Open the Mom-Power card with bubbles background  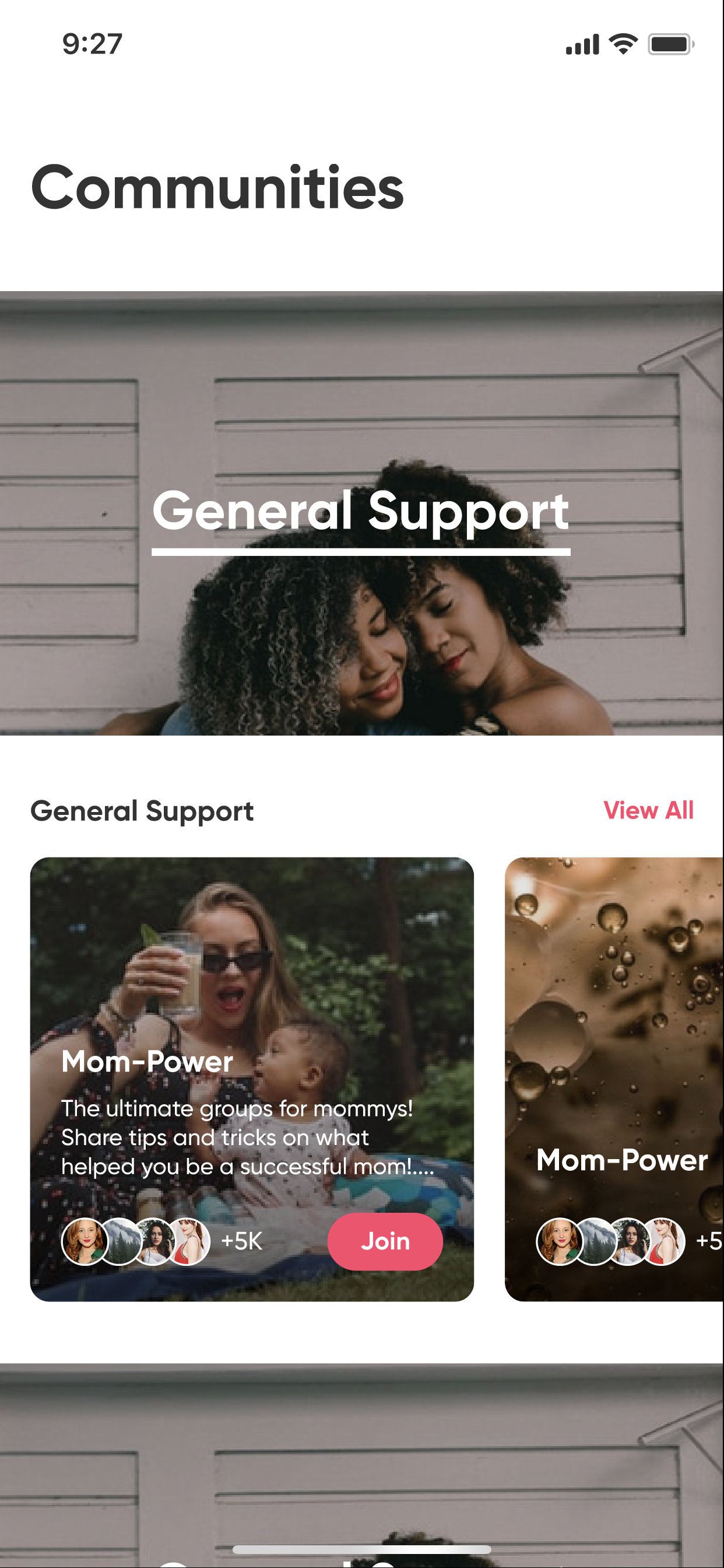click(x=614, y=1035)
